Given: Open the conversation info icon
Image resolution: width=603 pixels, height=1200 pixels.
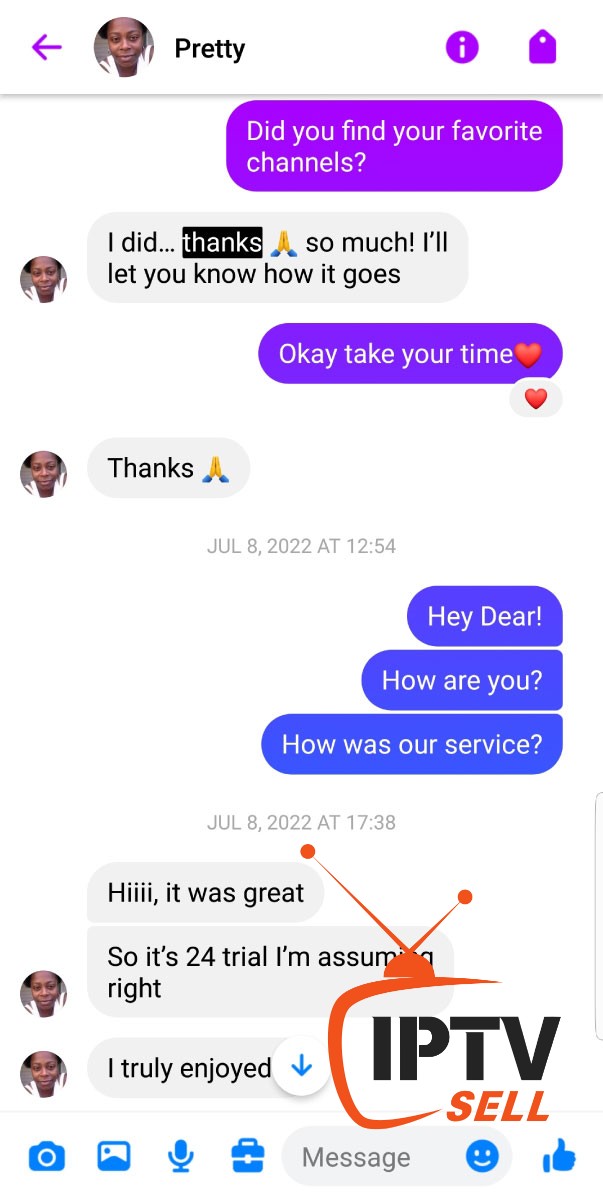Looking at the screenshot, I should [x=462, y=47].
